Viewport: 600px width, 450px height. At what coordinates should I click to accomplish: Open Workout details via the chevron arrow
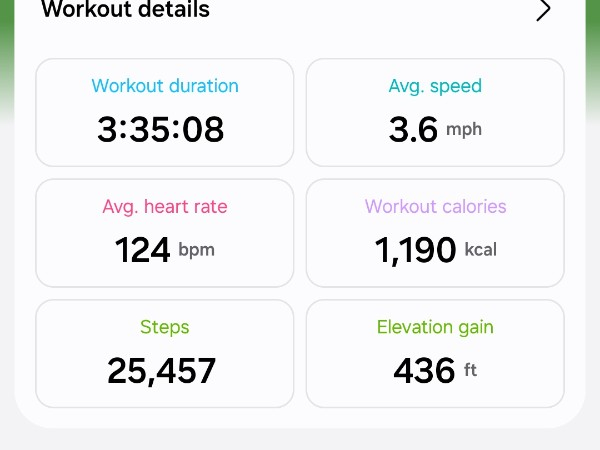click(x=543, y=10)
